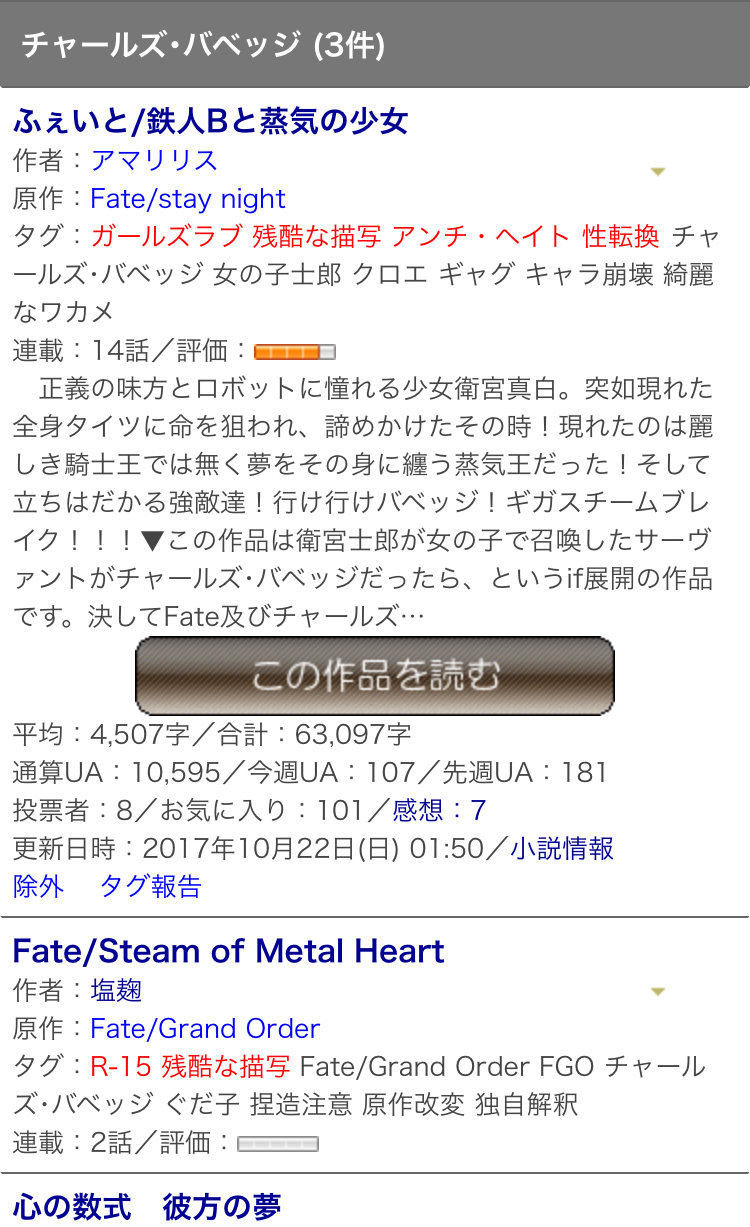This screenshot has height=1227, width=750.
Task: View author 塩麹's page
Action: point(116,990)
